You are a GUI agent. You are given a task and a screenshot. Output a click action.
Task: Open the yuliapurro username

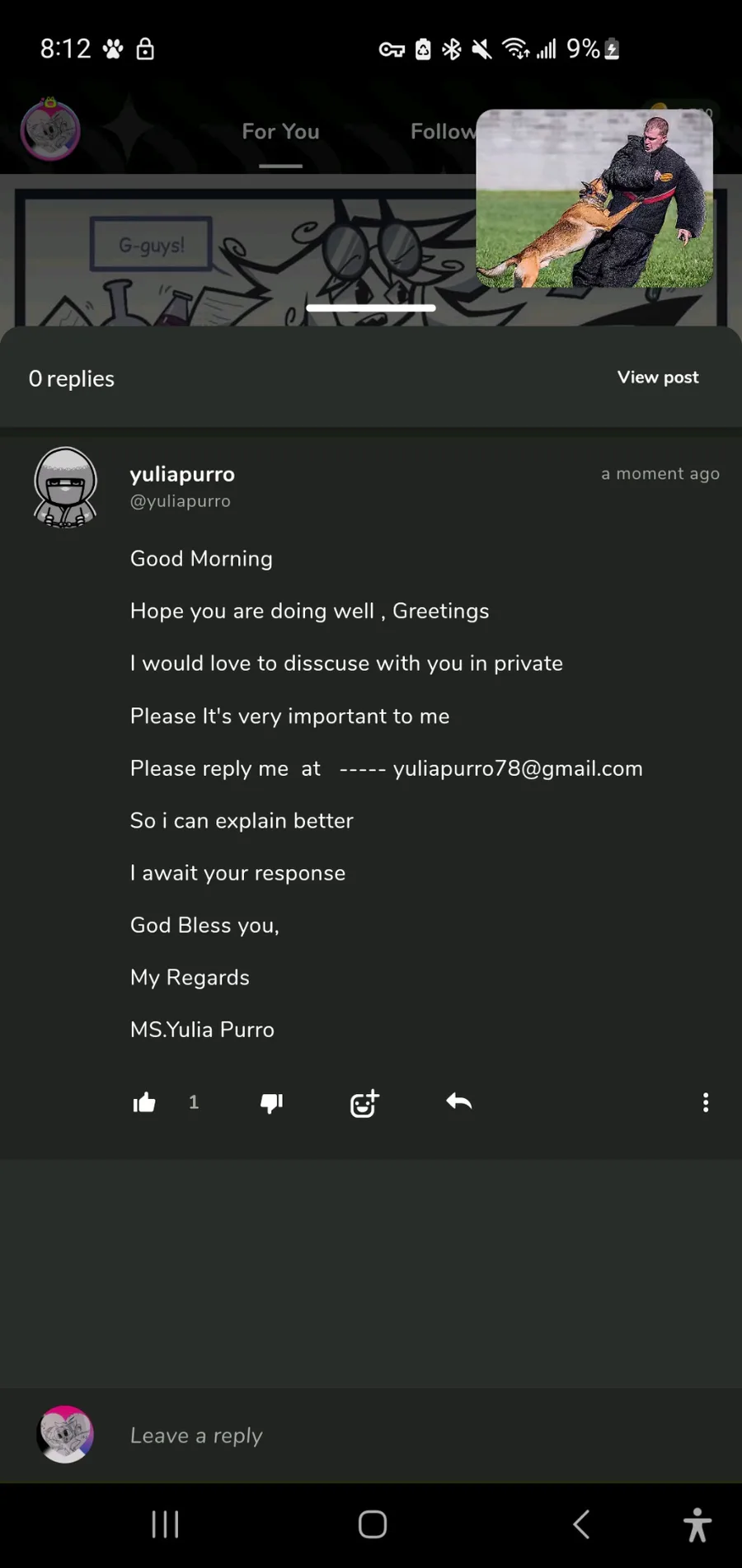tap(182, 474)
